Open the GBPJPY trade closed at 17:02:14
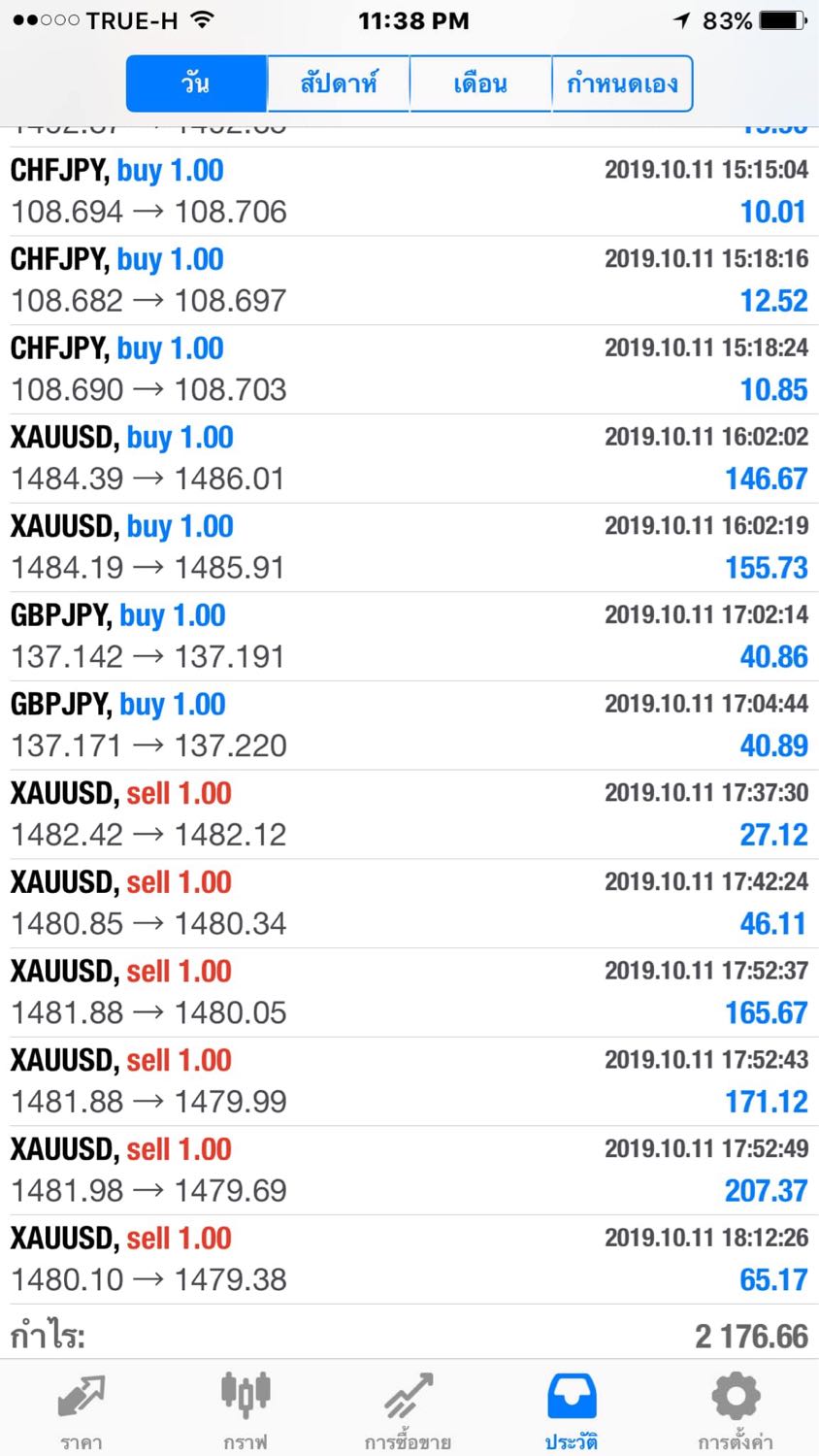The height and width of the screenshot is (1456, 819). click(409, 636)
